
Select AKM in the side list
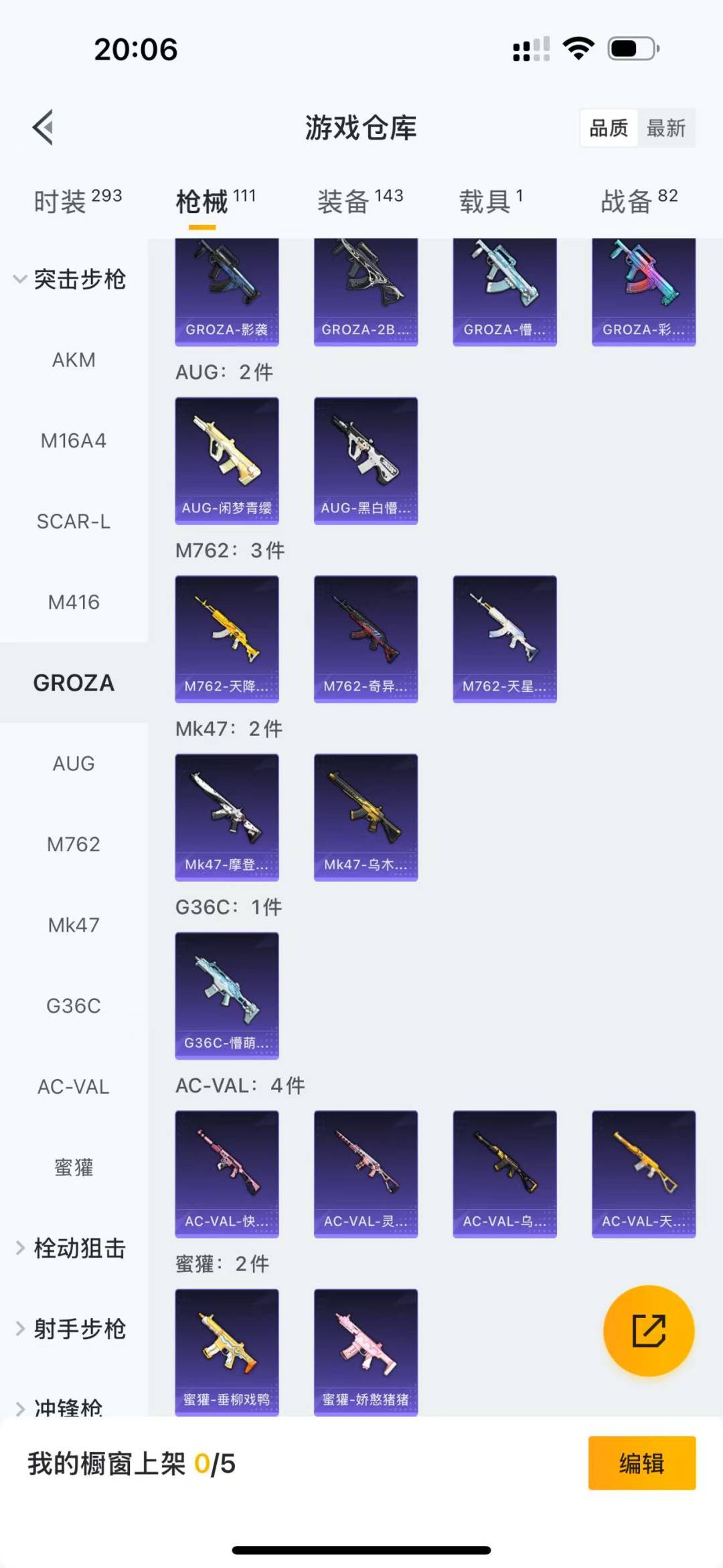point(74,360)
